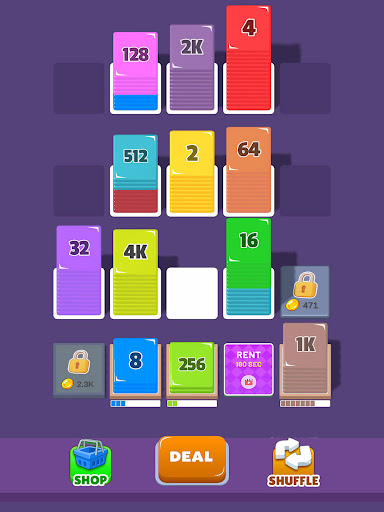Select the lime 4K card stack

[x=135, y=272]
